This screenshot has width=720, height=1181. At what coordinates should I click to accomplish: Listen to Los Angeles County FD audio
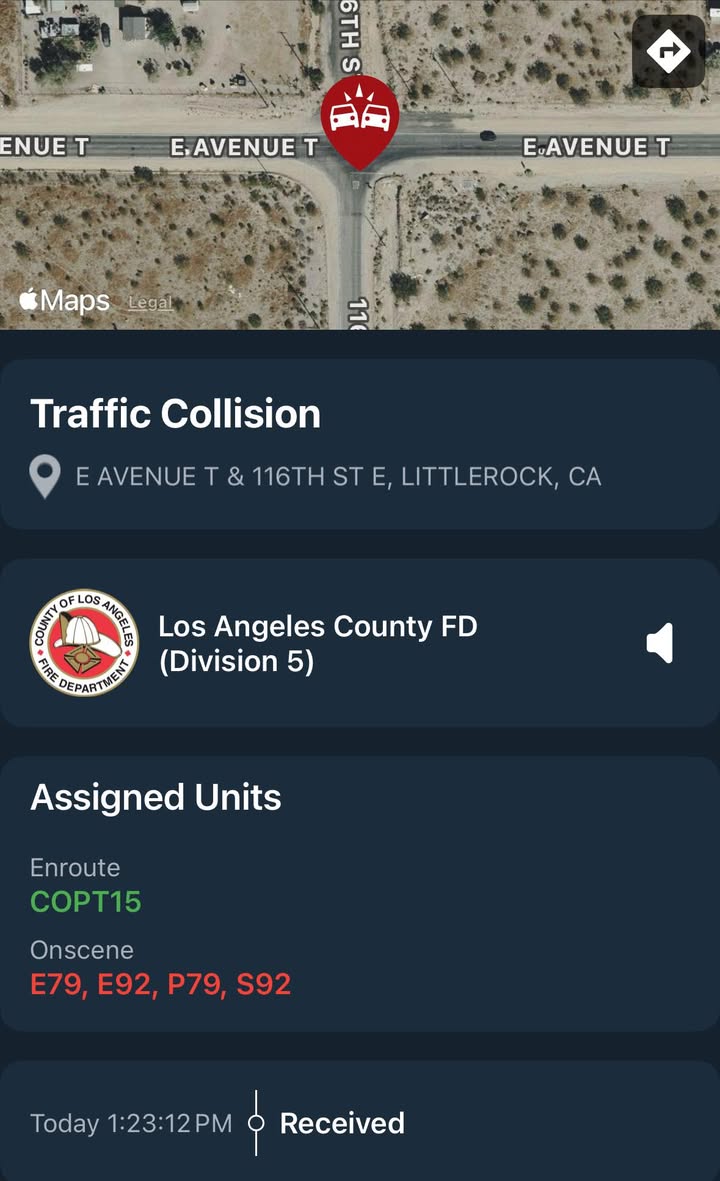pos(660,643)
